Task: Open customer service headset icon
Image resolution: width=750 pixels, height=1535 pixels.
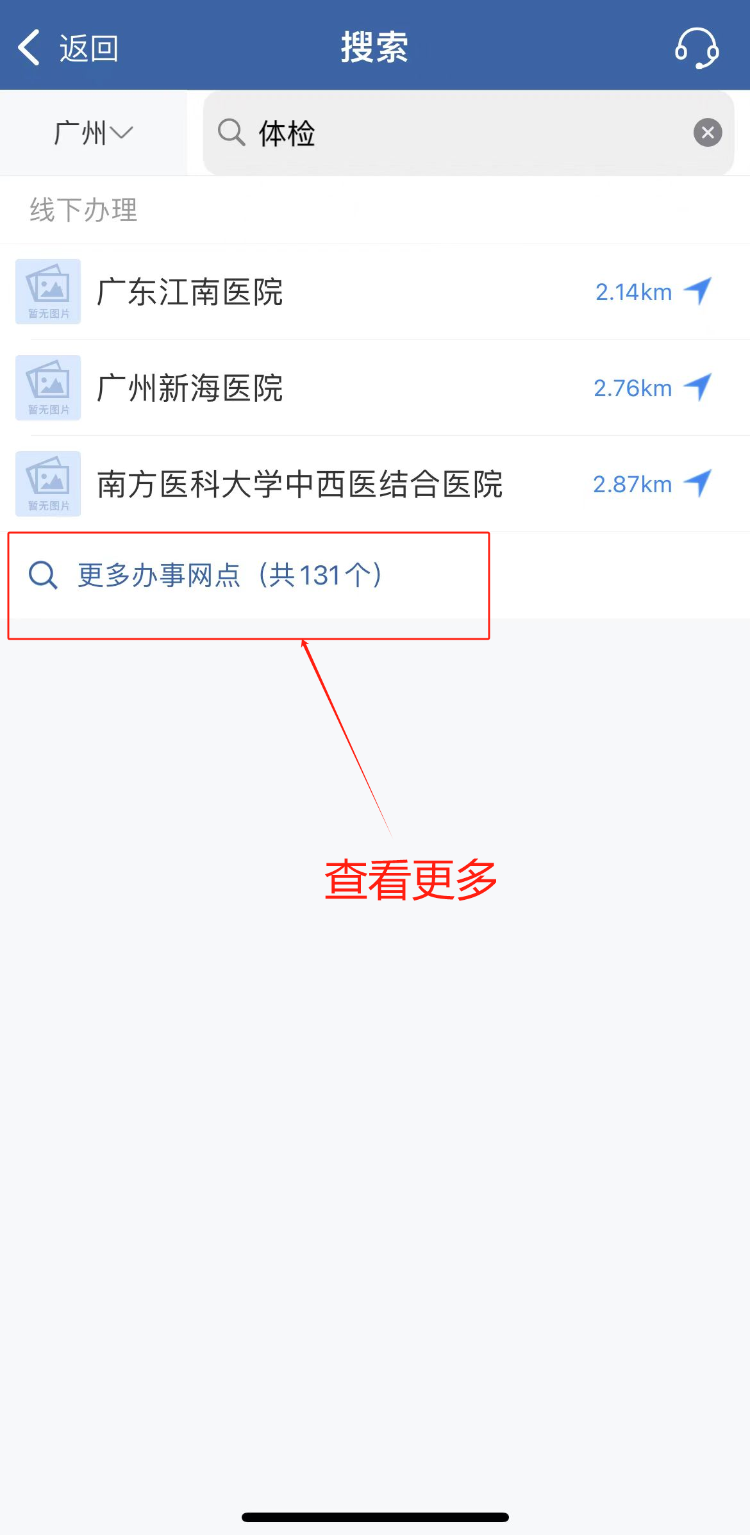Action: tap(696, 47)
